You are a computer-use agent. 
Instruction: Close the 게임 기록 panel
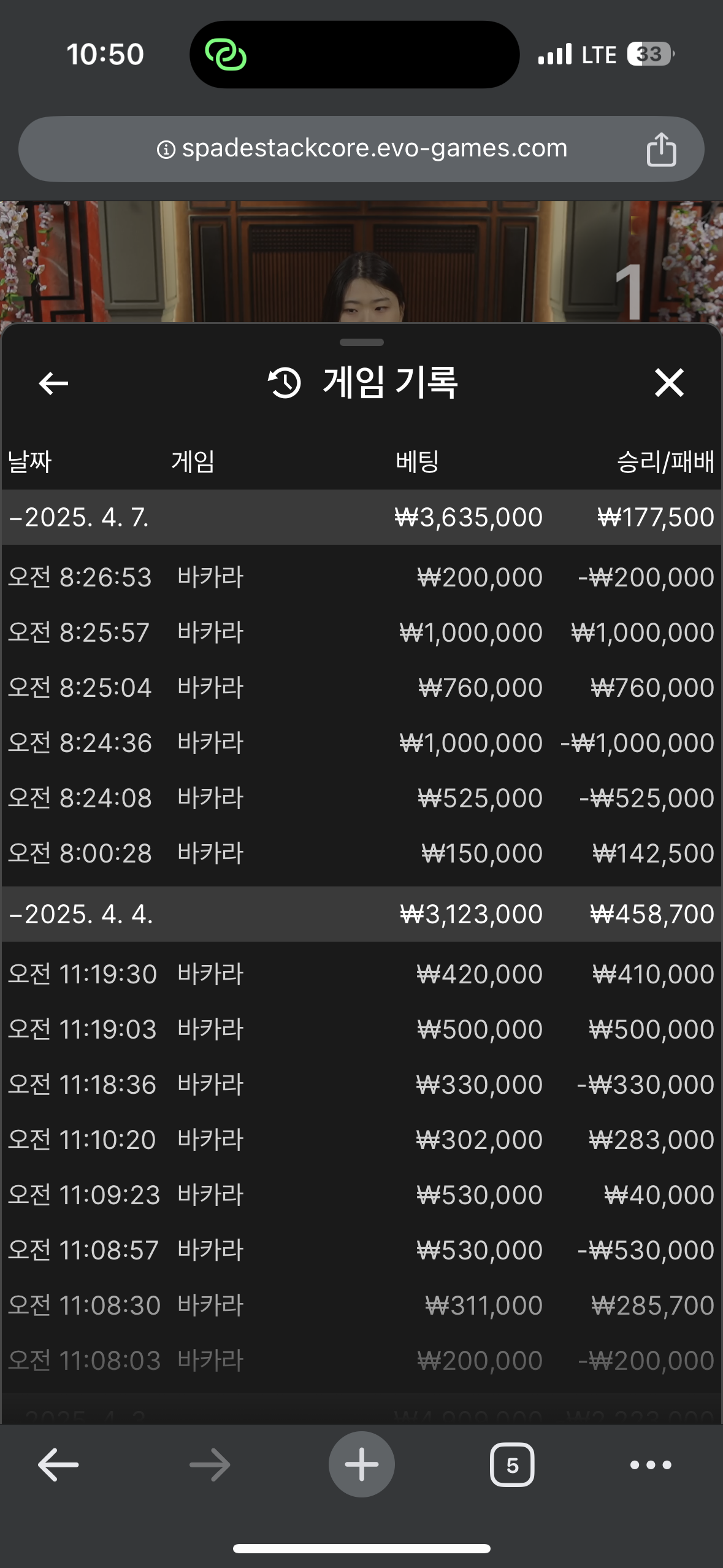[x=669, y=383]
